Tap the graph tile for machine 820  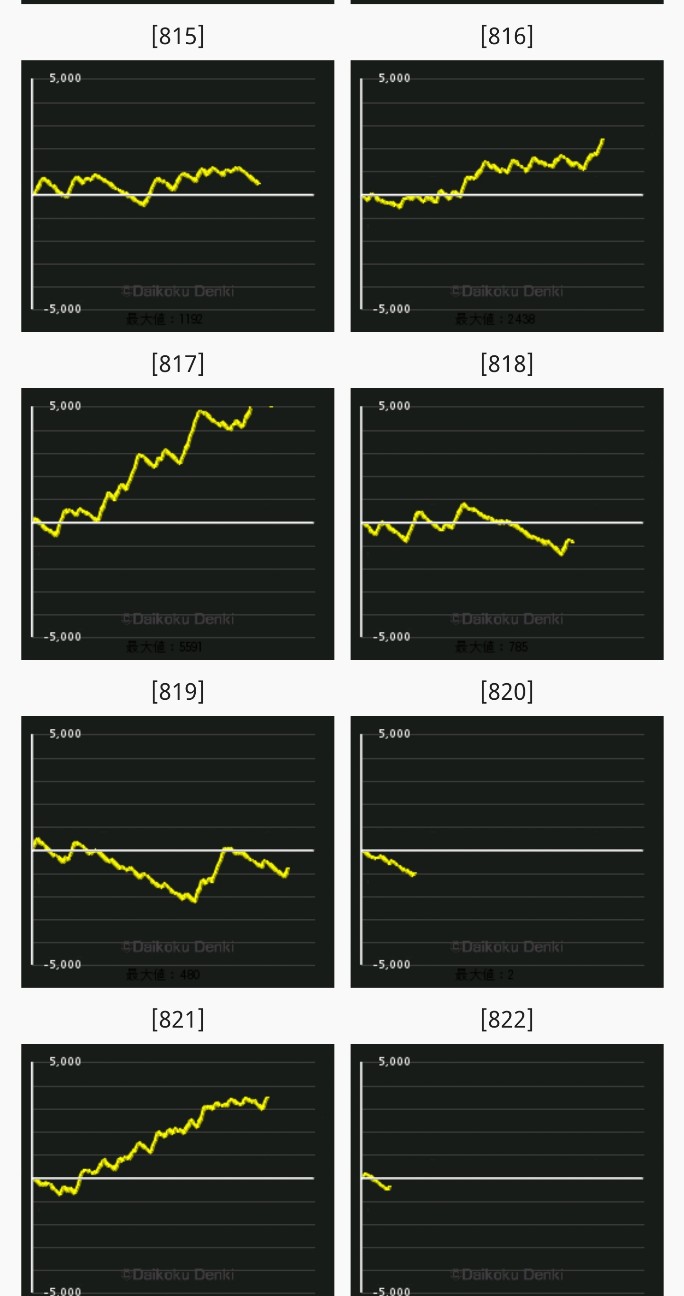[x=506, y=852]
